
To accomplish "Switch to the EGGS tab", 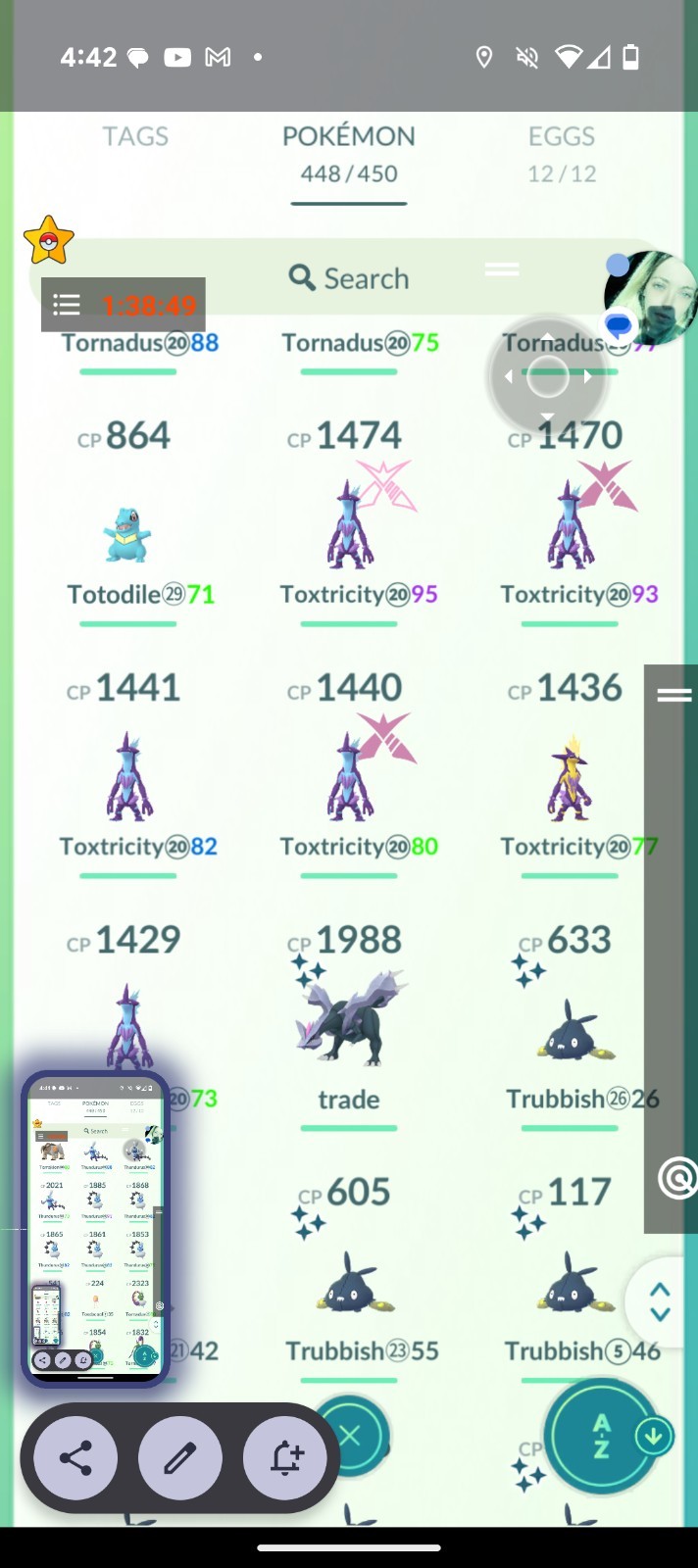I will 562,153.
